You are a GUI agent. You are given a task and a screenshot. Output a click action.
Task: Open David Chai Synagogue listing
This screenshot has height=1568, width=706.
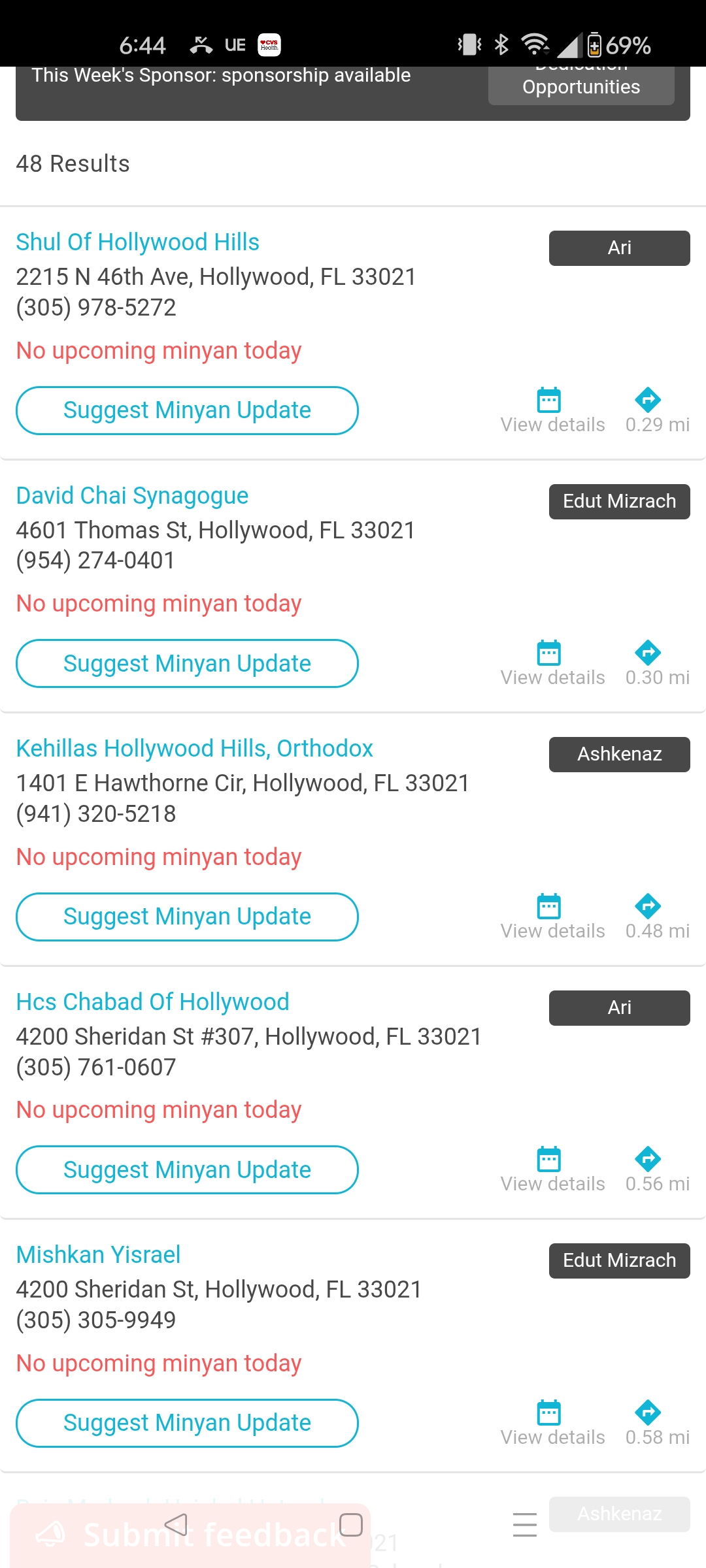pos(132,496)
